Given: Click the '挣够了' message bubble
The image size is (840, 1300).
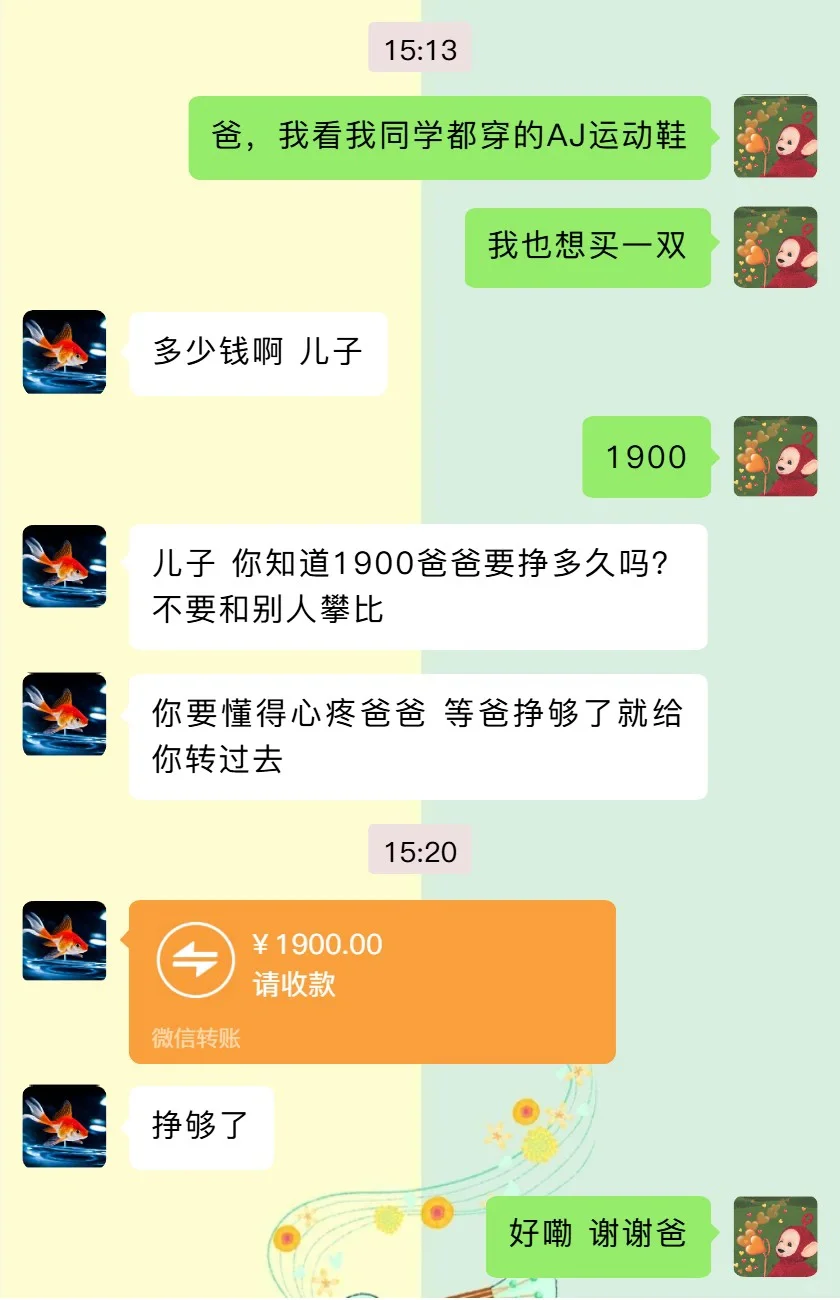Looking at the screenshot, I should tap(199, 1127).
